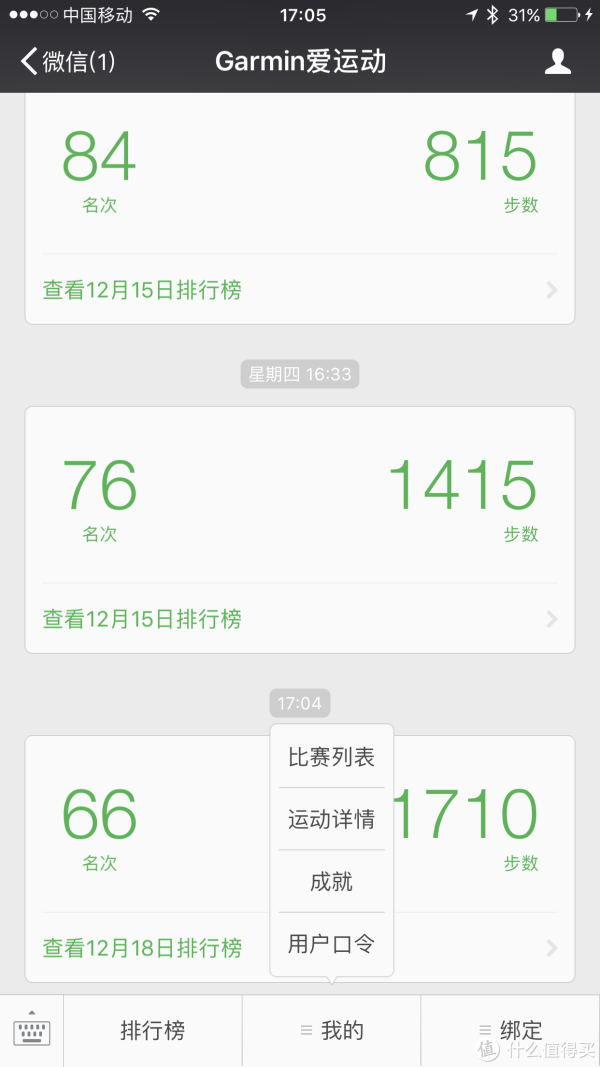The width and height of the screenshot is (600, 1067).
Task: Open 用户口令 menu option
Action: click(331, 944)
